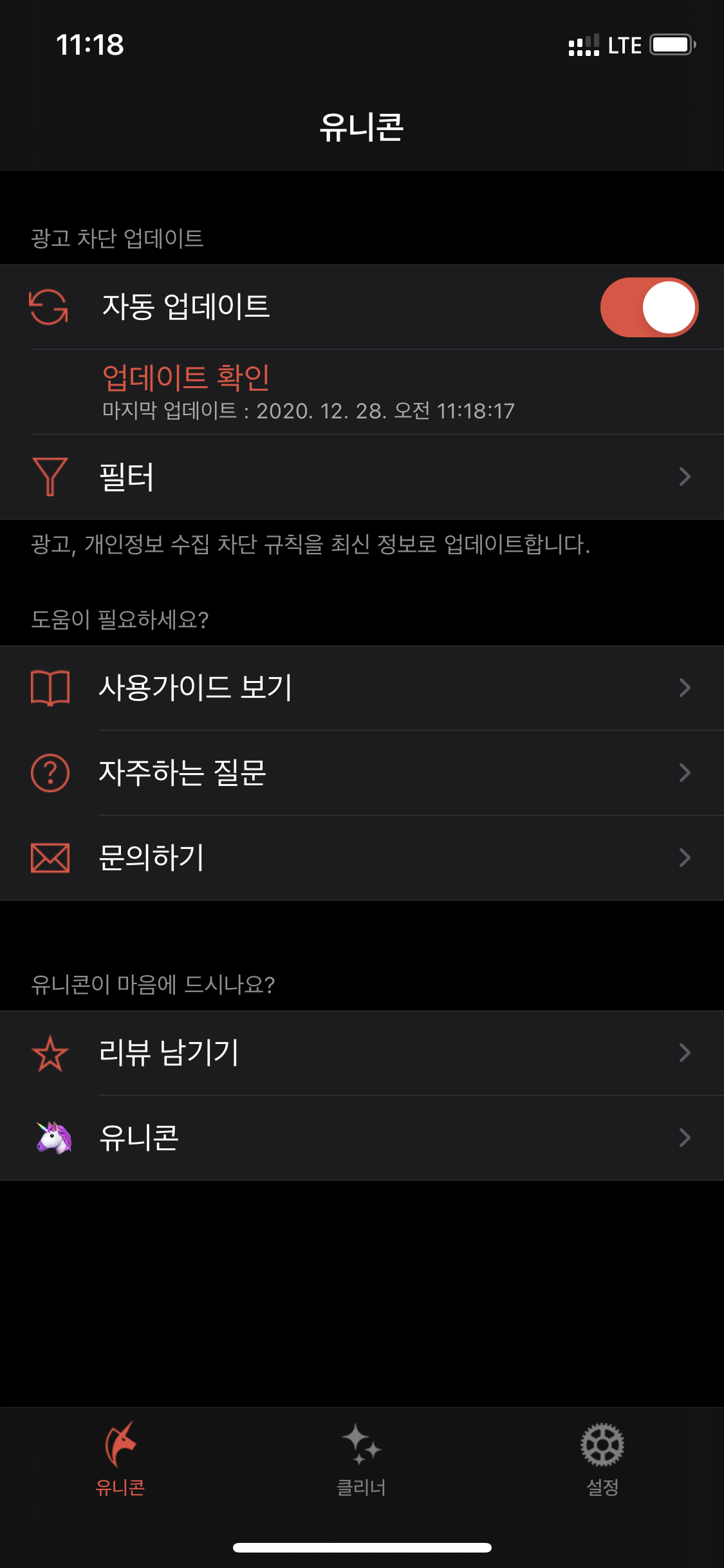Open the 필터 settings row
Screen dimensions: 724x1568
coord(362,477)
